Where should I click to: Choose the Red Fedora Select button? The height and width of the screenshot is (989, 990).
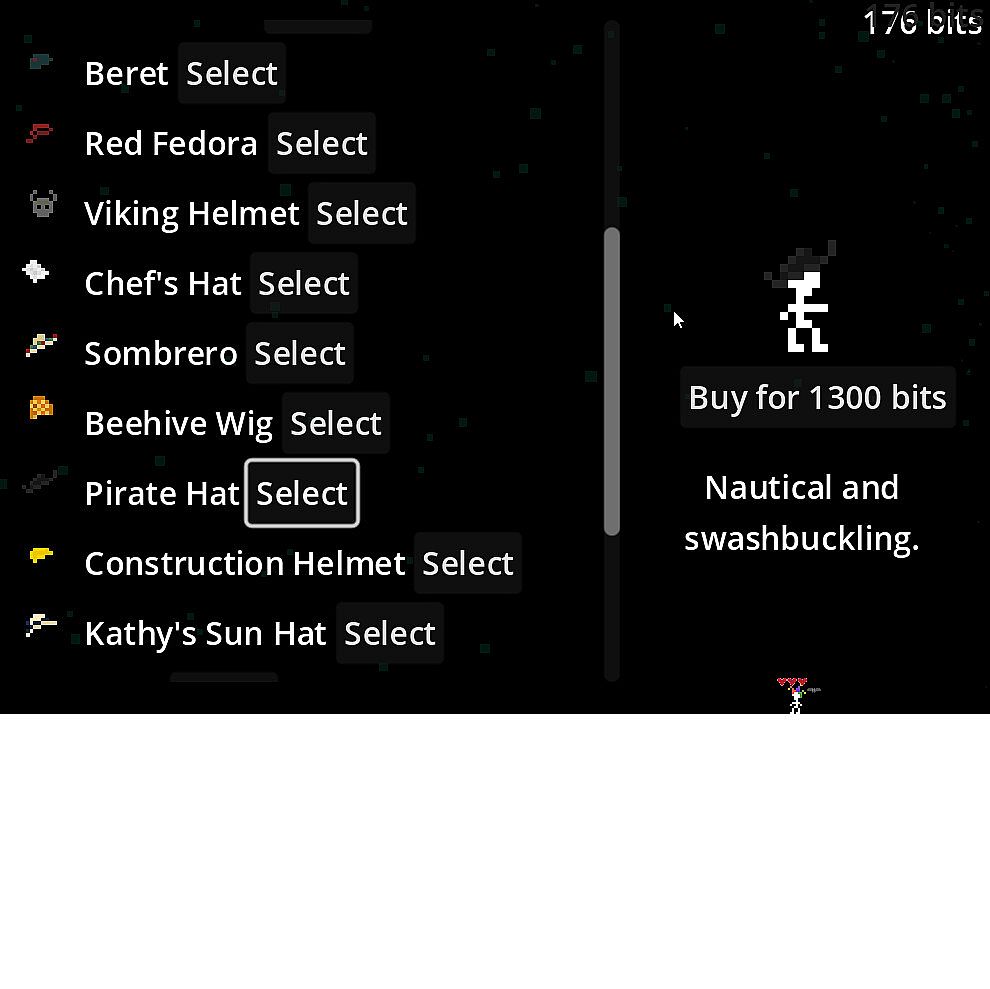(321, 144)
